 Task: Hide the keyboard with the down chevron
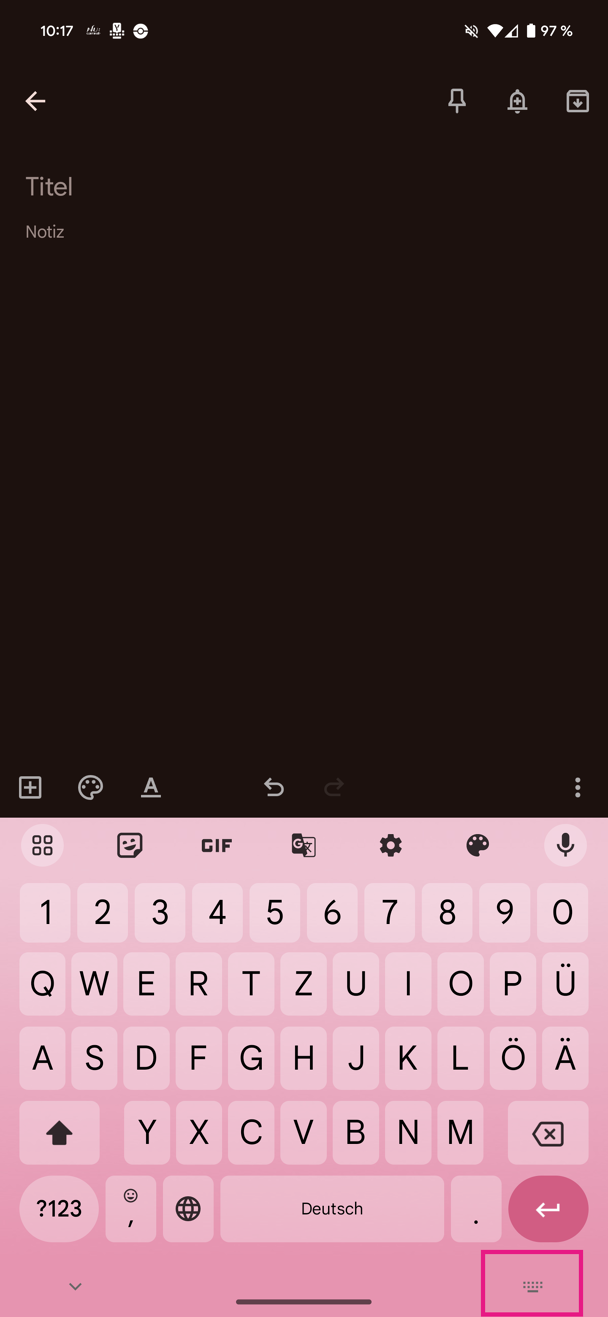click(x=75, y=1286)
